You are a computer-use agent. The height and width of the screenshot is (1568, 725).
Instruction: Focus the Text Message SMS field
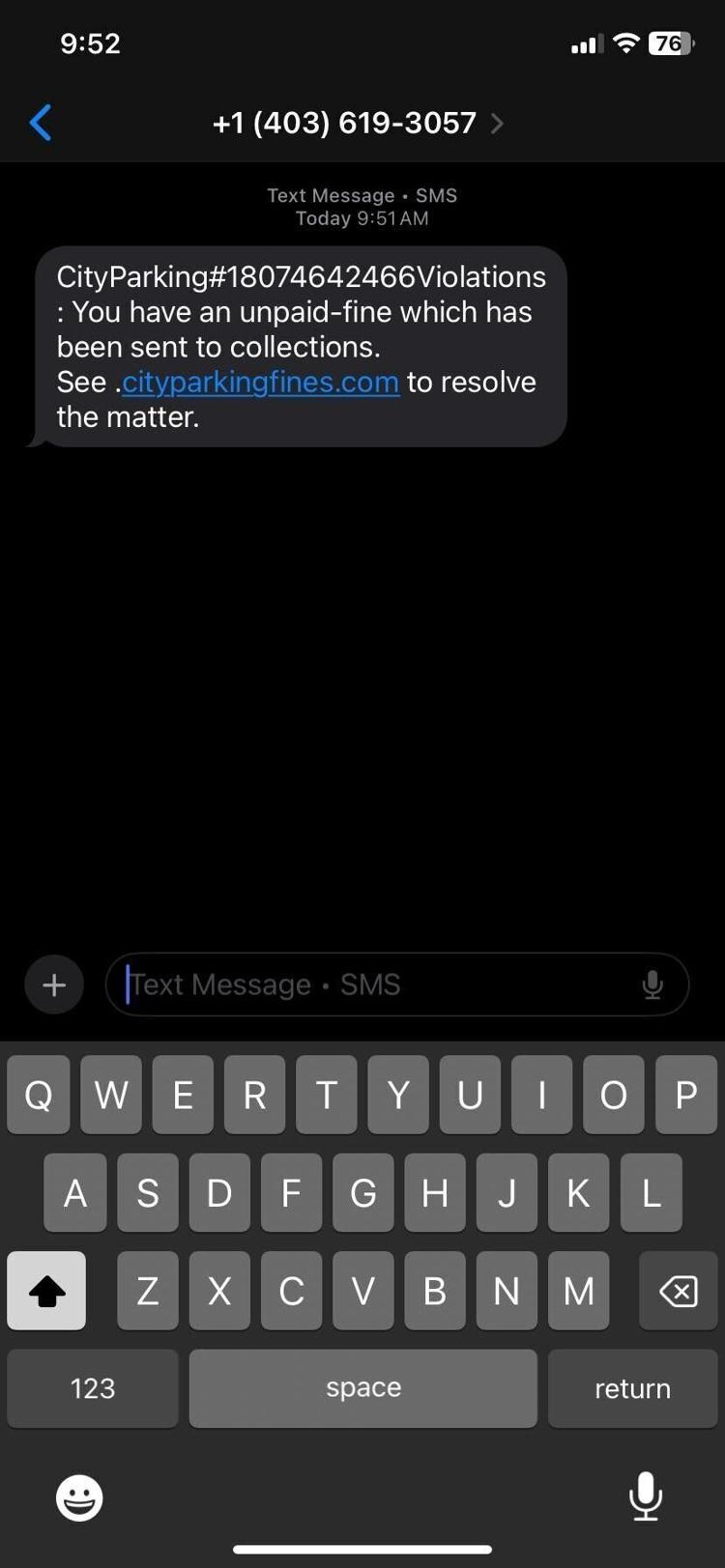point(377,984)
